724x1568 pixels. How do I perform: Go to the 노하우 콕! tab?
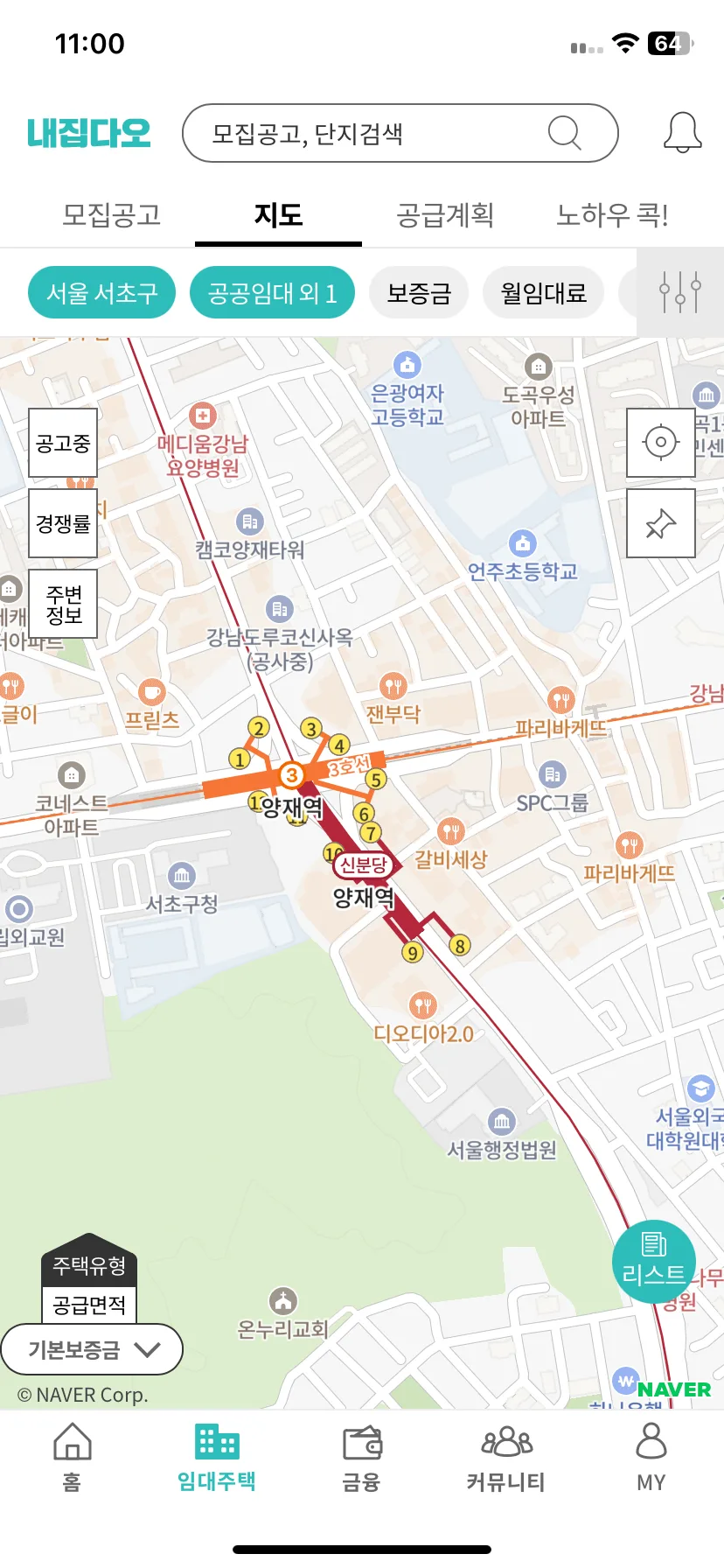pyautogui.click(x=612, y=215)
